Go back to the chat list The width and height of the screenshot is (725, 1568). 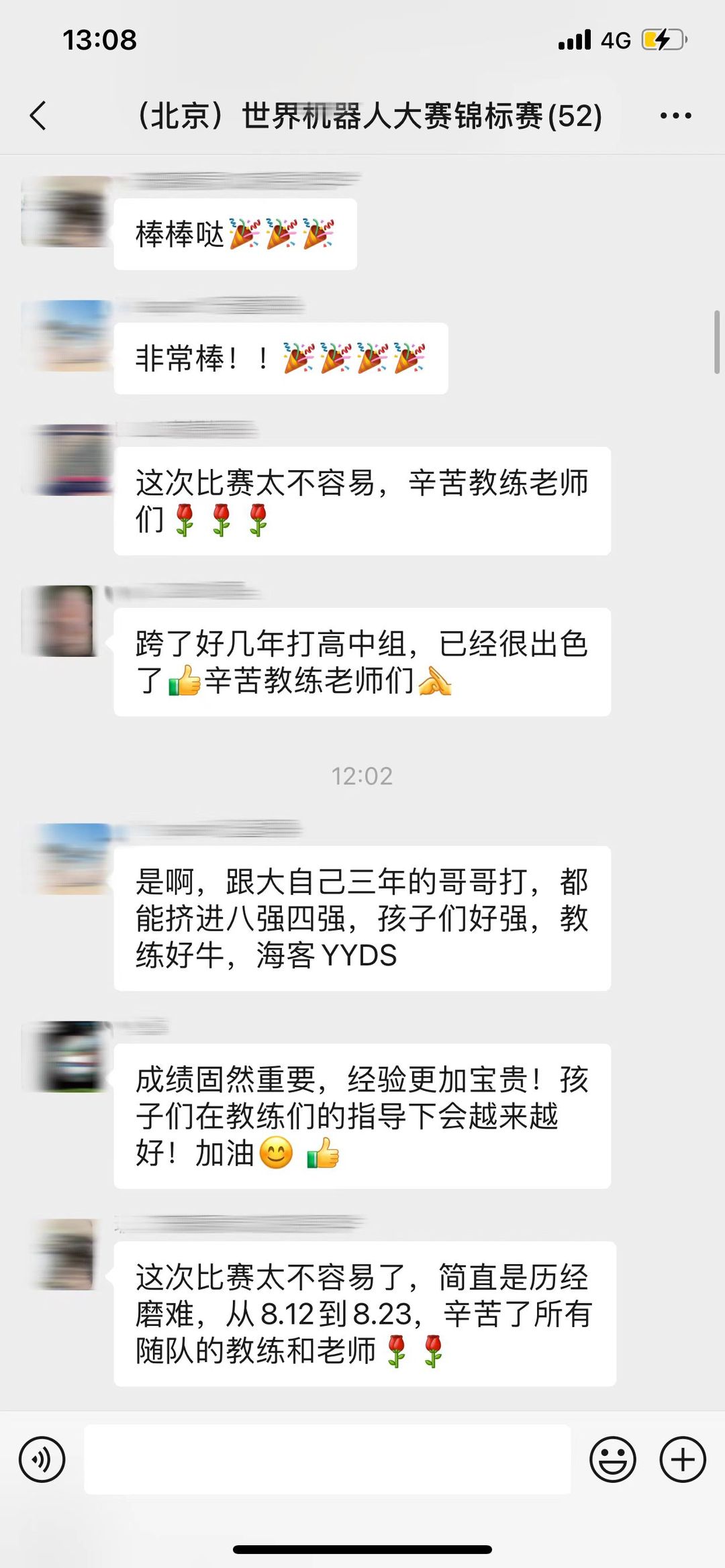tap(39, 115)
